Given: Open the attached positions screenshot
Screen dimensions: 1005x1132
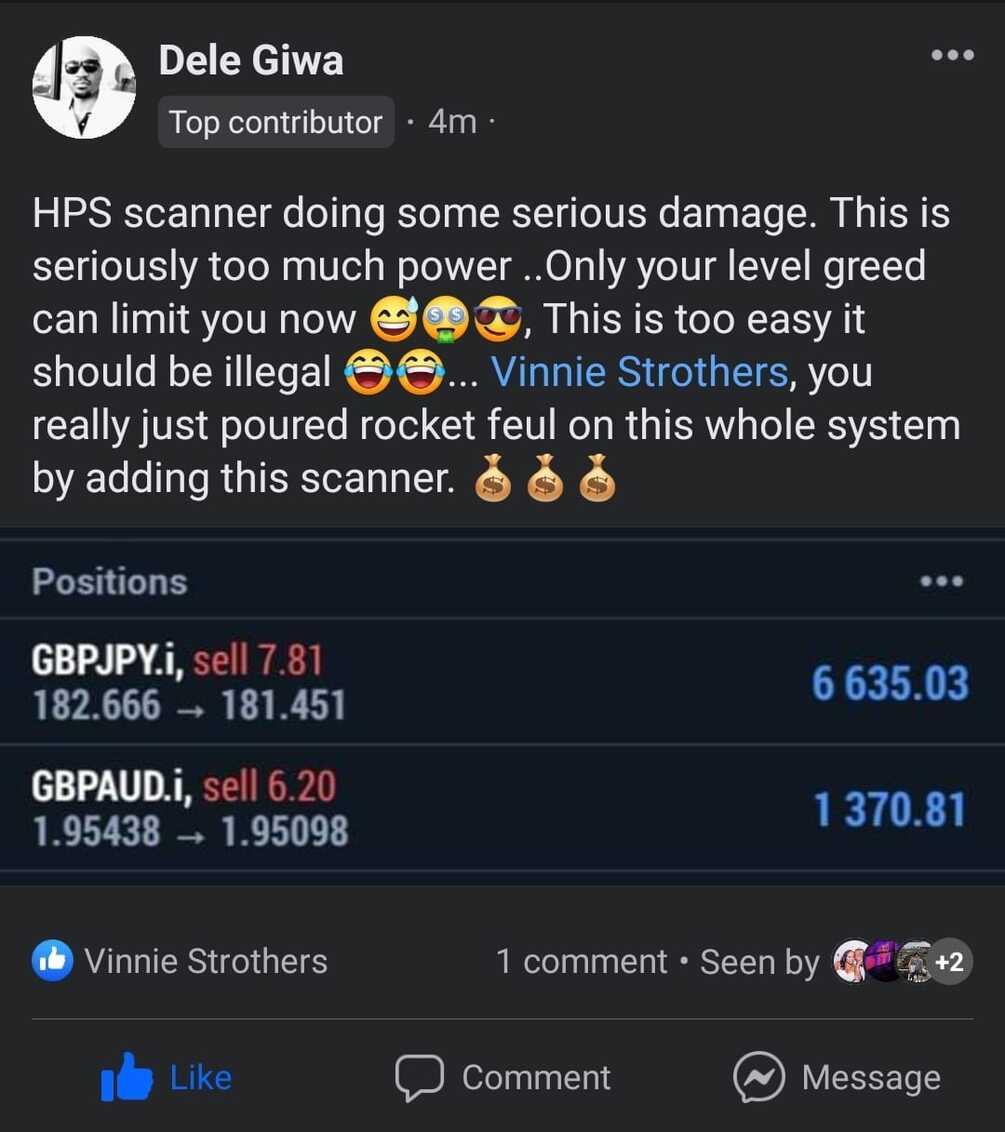Looking at the screenshot, I should (x=502, y=705).
